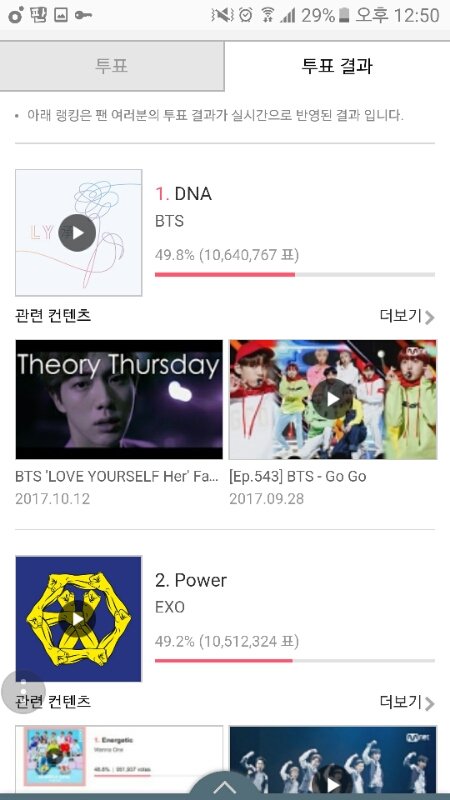Switch to the 투표 tab

click(x=112, y=66)
